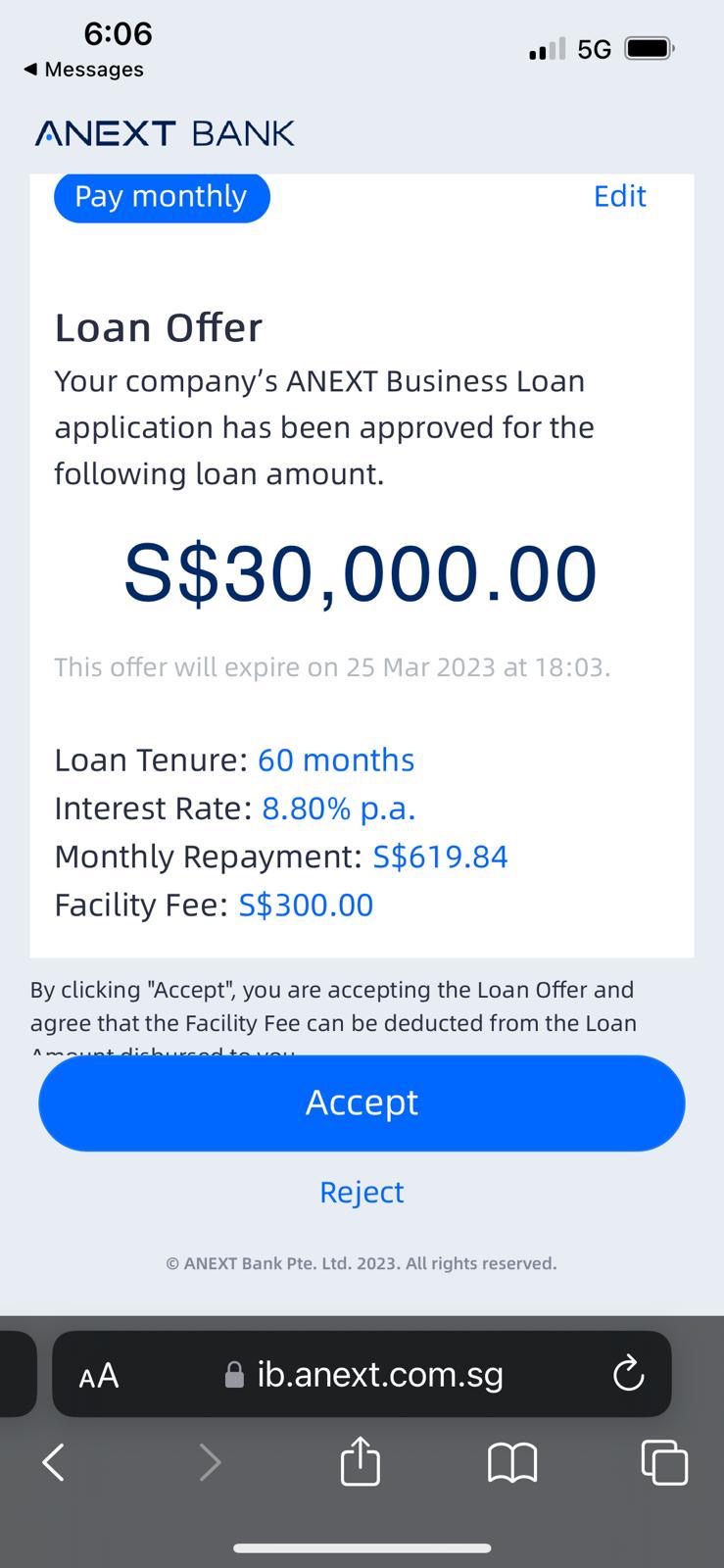Accept the loan offer

tap(362, 1102)
